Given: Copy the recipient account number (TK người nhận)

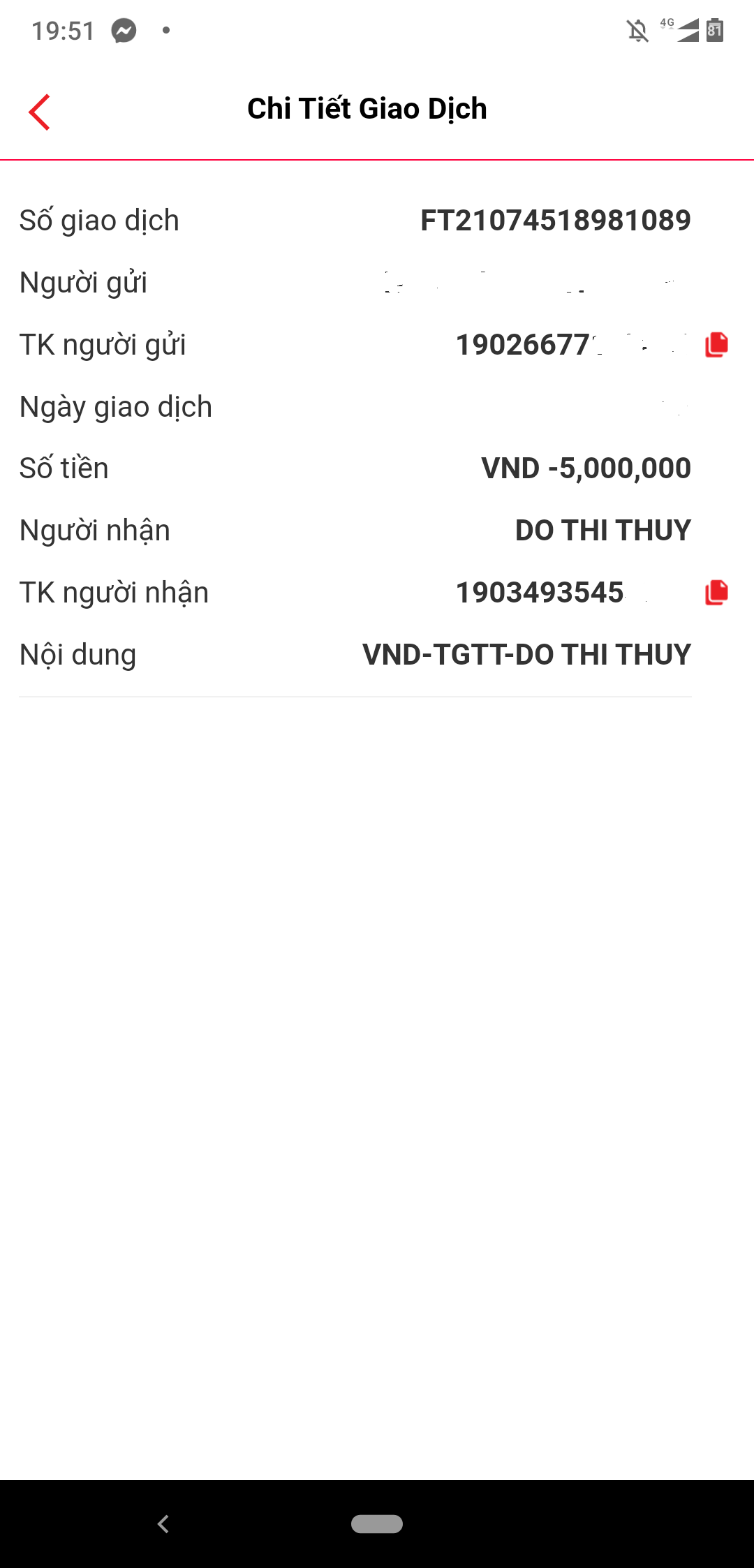Looking at the screenshot, I should click(x=716, y=593).
